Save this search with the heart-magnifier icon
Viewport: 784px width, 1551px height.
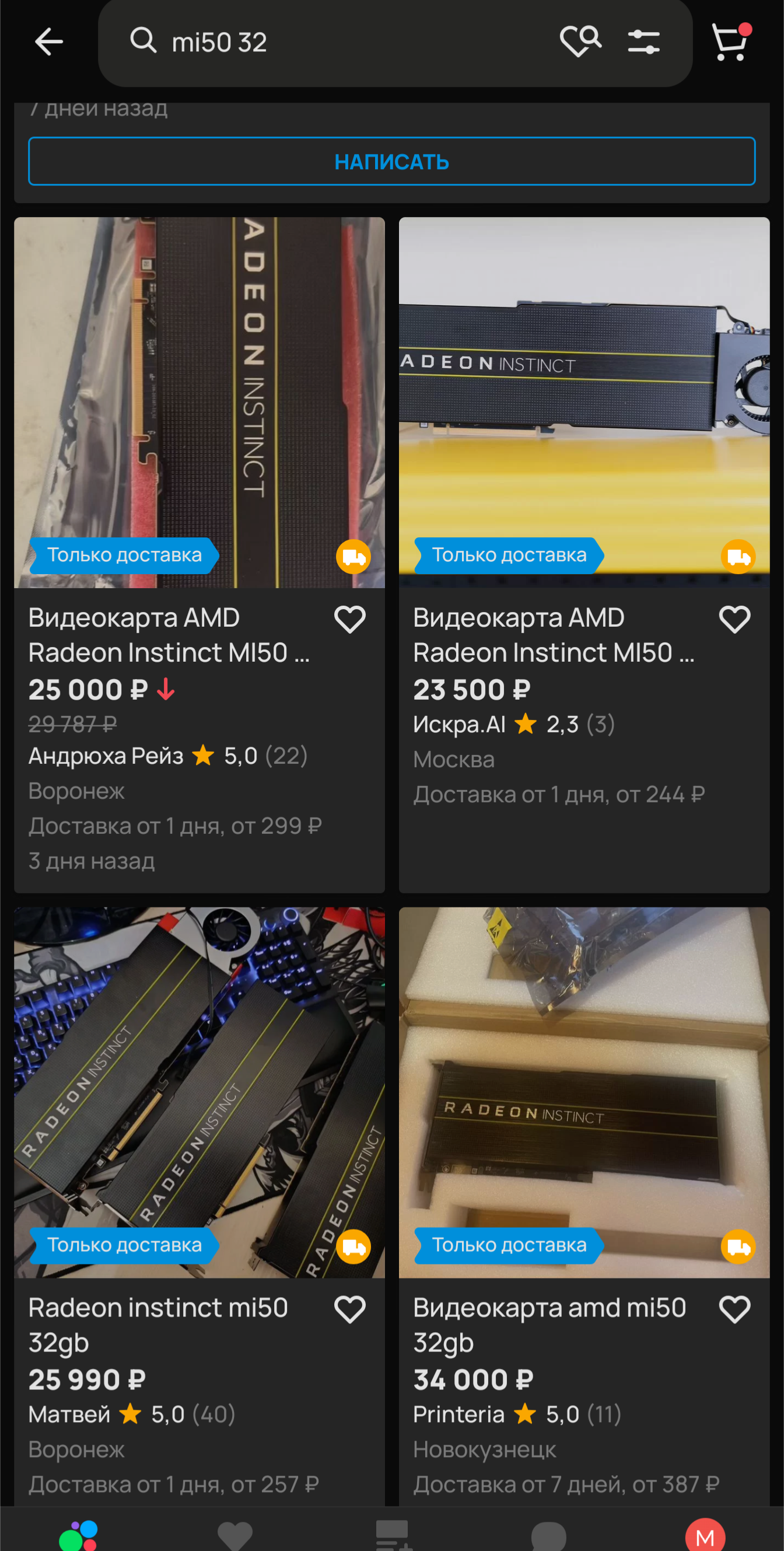[x=580, y=42]
